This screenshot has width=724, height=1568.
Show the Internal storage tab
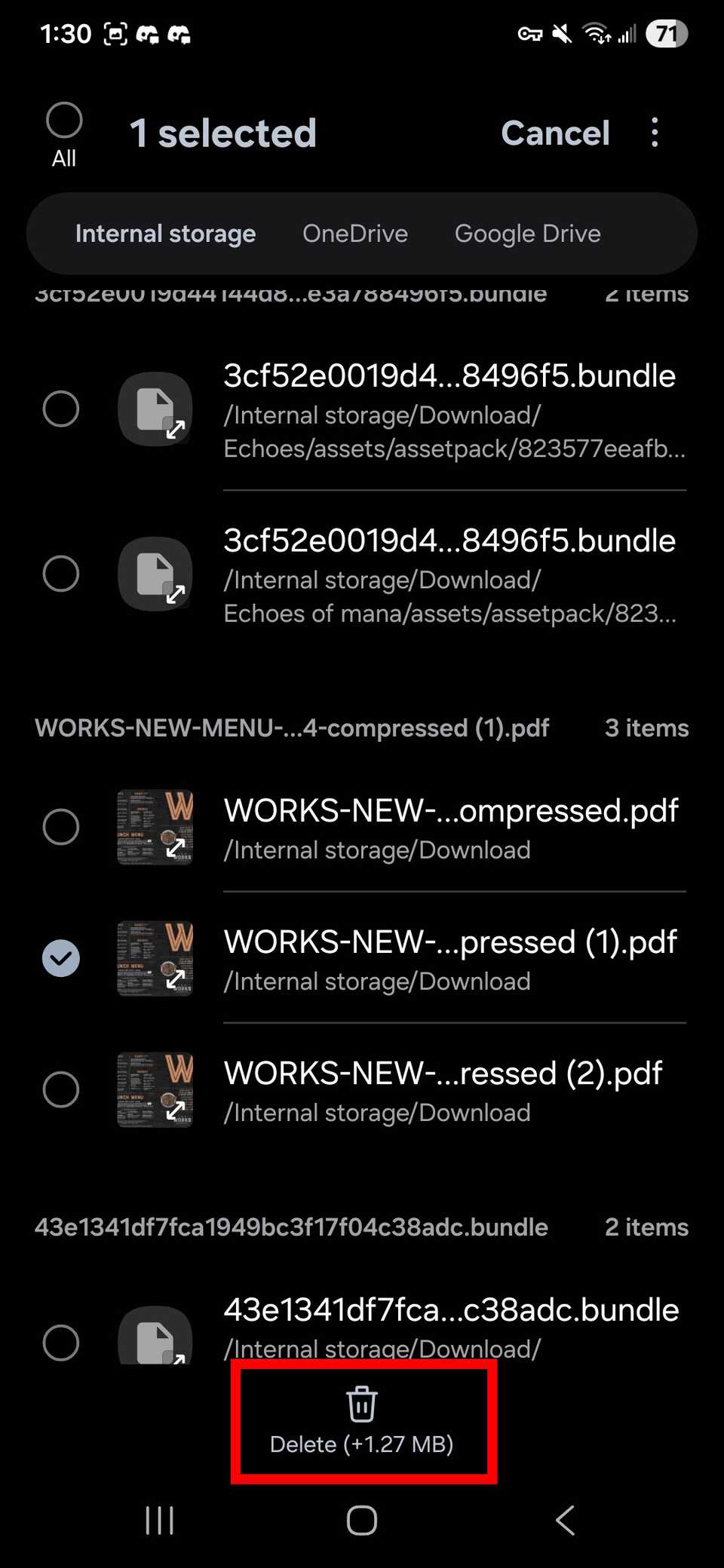(x=165, y=234)
